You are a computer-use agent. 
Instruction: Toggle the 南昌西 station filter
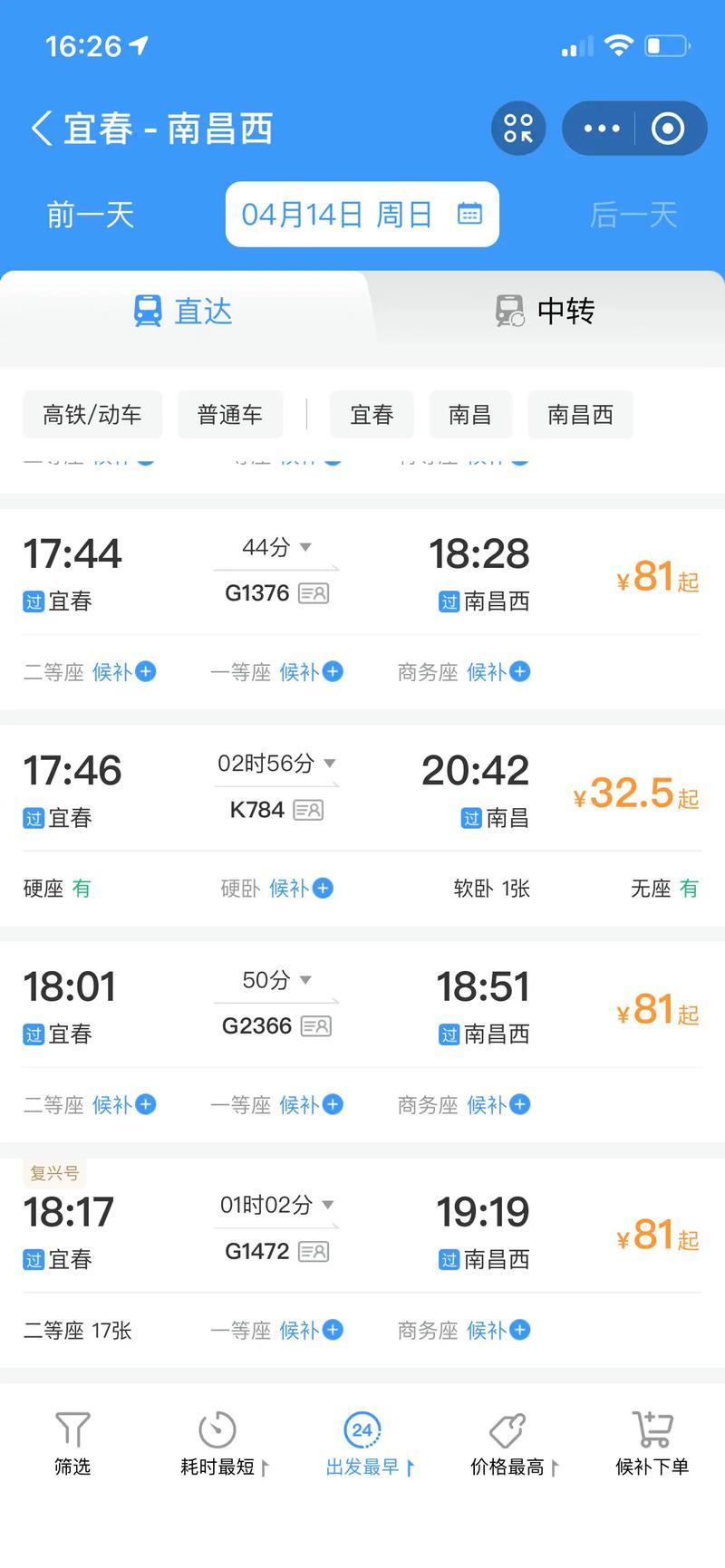point(581,414)
